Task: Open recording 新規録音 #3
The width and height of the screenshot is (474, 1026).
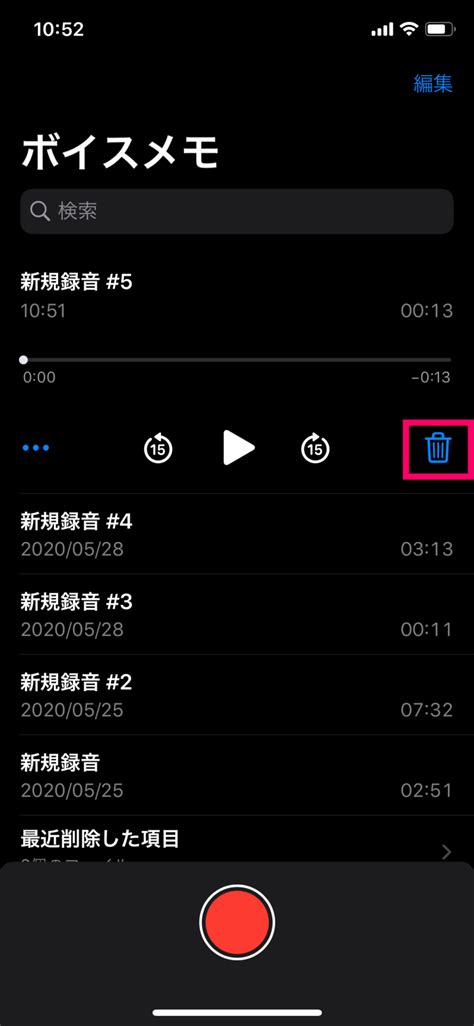Action: pos(237,614)
